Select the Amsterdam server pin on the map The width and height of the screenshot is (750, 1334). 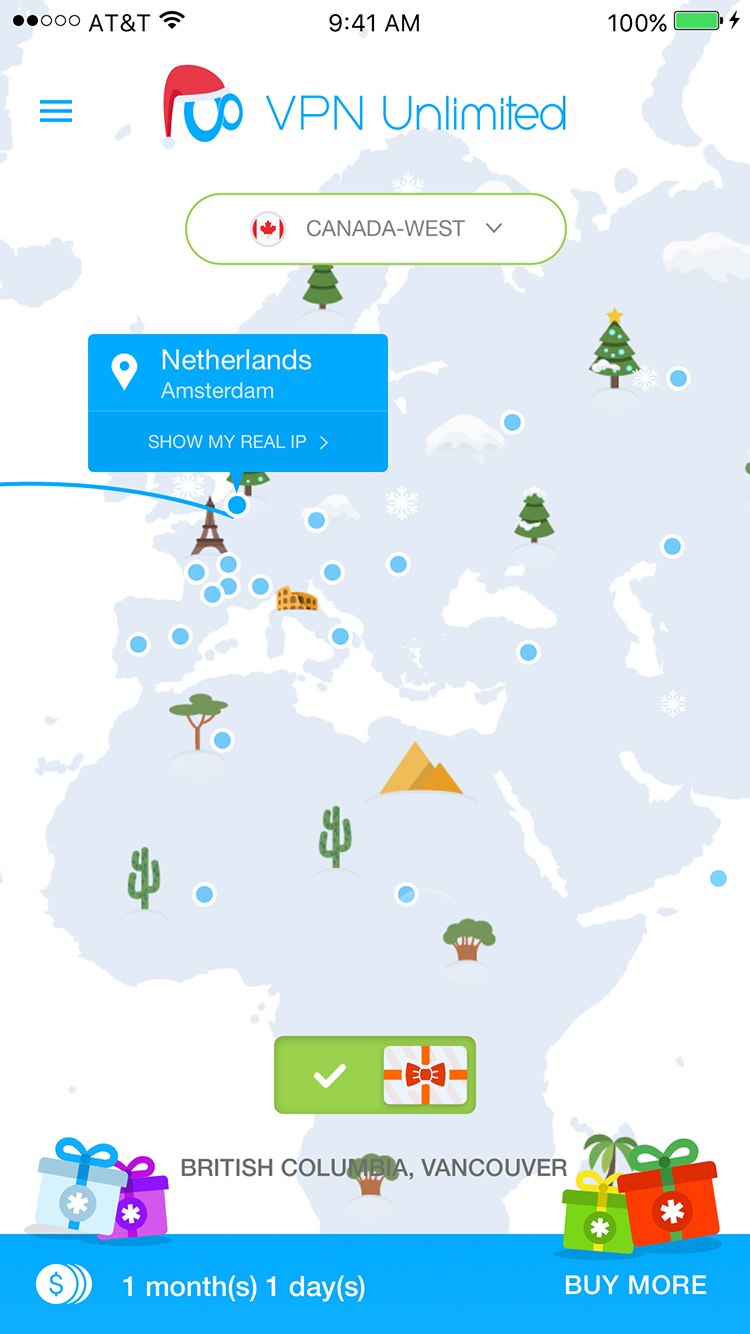click(x=237, y=505)
